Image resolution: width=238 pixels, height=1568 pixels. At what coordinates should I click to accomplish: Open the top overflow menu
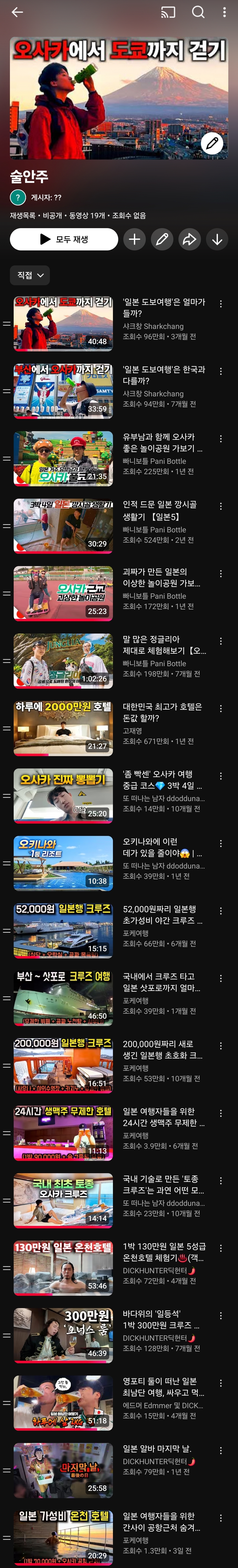click(225, 12)
